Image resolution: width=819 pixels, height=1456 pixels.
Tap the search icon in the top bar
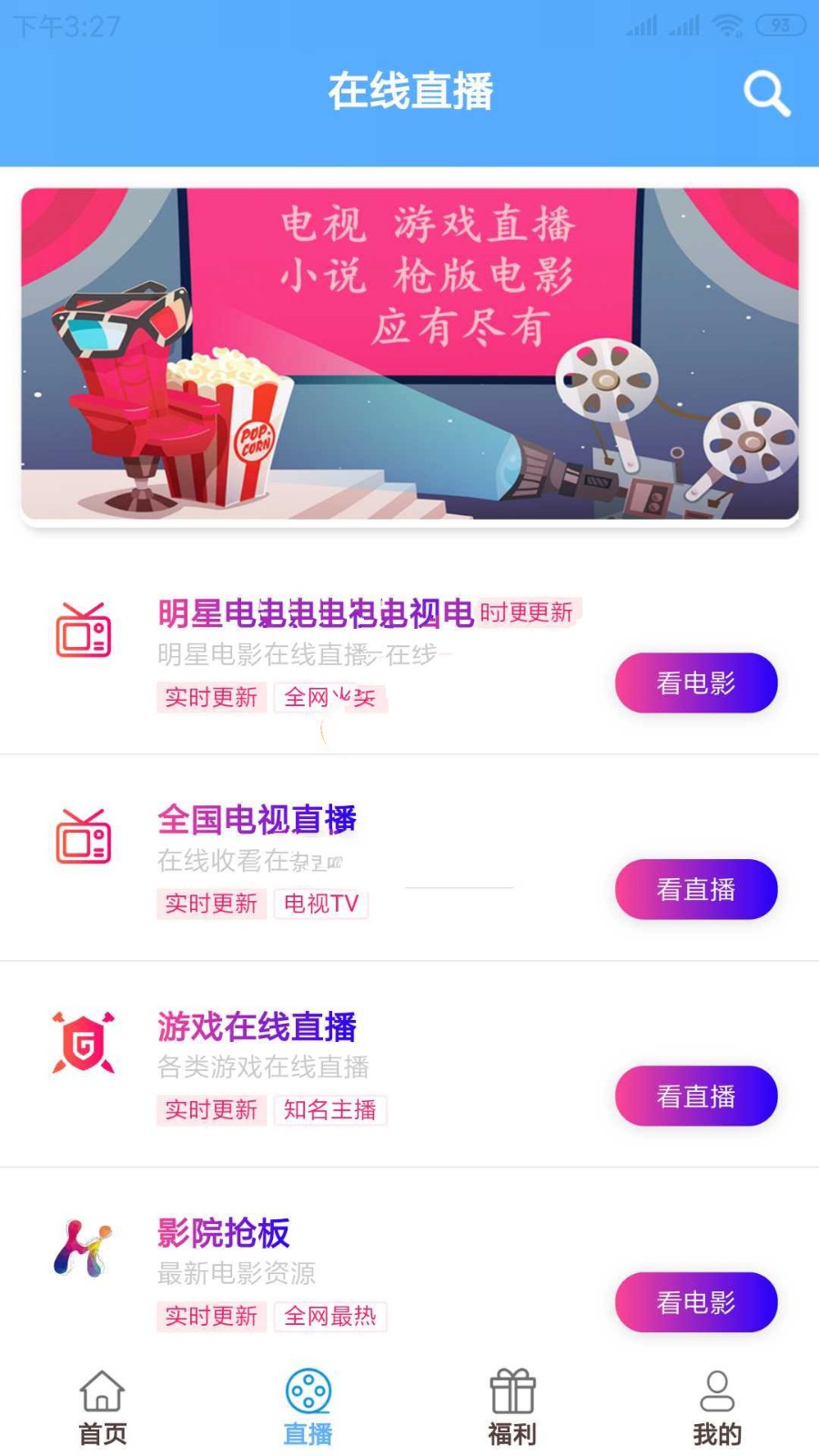pos(765,90)
